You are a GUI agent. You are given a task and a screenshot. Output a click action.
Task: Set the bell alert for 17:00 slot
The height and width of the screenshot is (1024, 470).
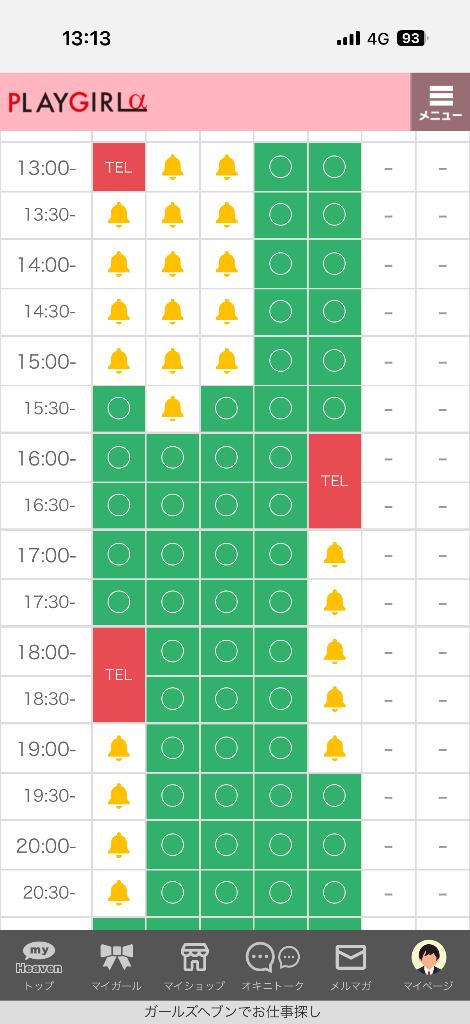point(335,554)
